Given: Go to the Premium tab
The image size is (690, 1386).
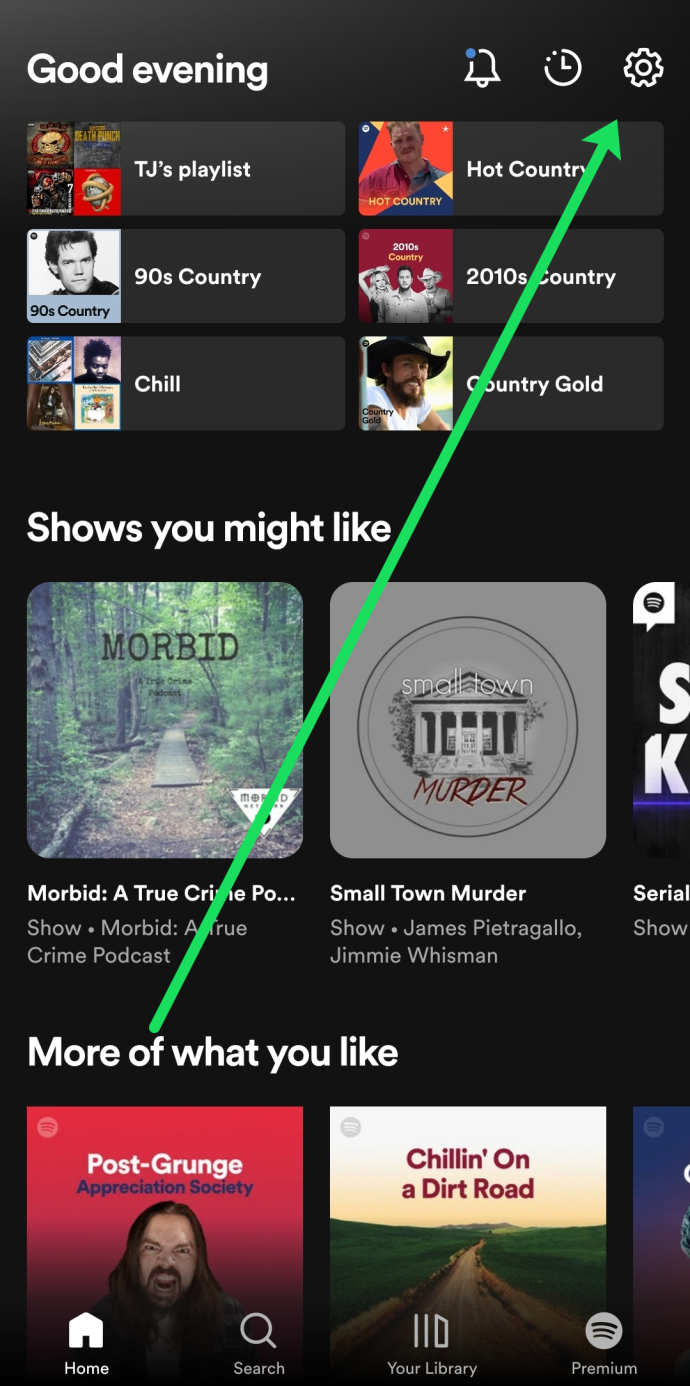Looking at the screenshot, I should pos(604,1344).
